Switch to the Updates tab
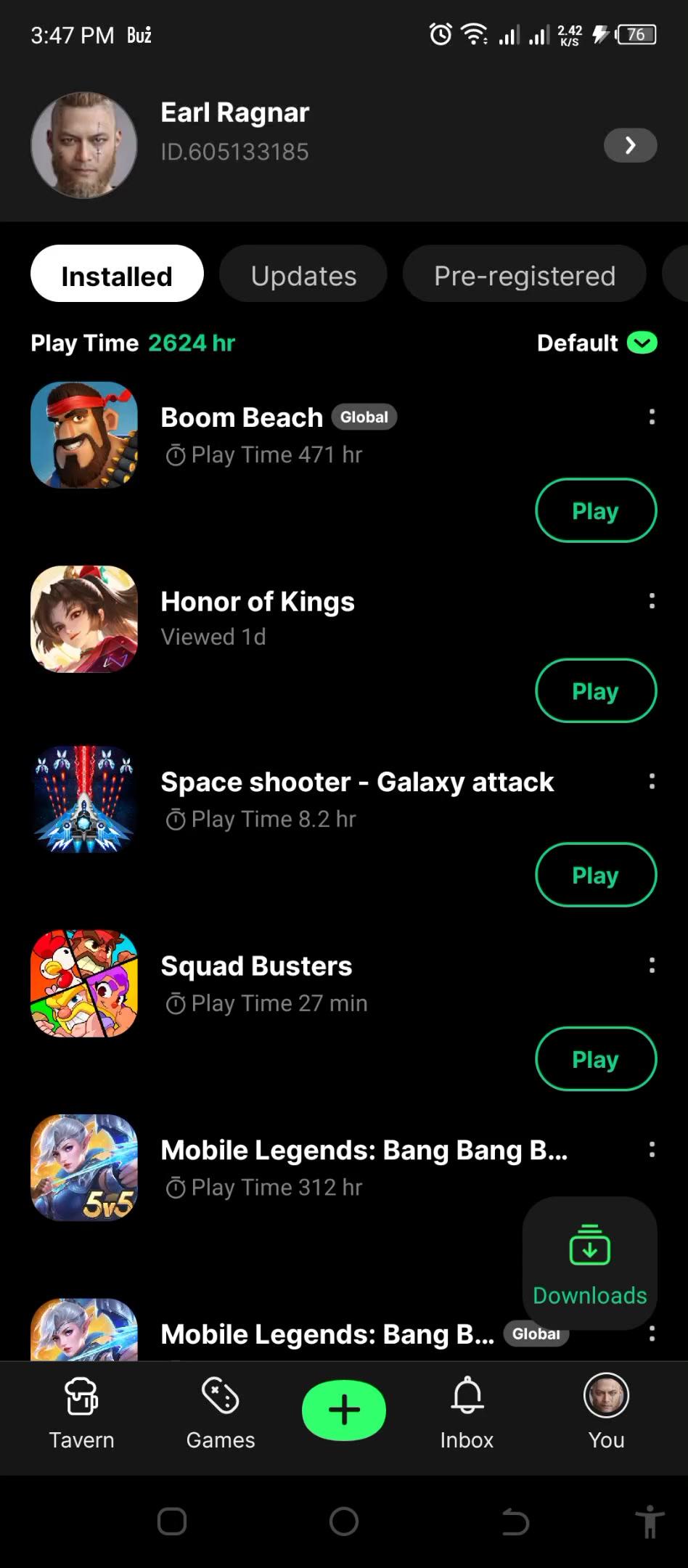Viewport: 688px width, 1568px height. tap(303, 276)
